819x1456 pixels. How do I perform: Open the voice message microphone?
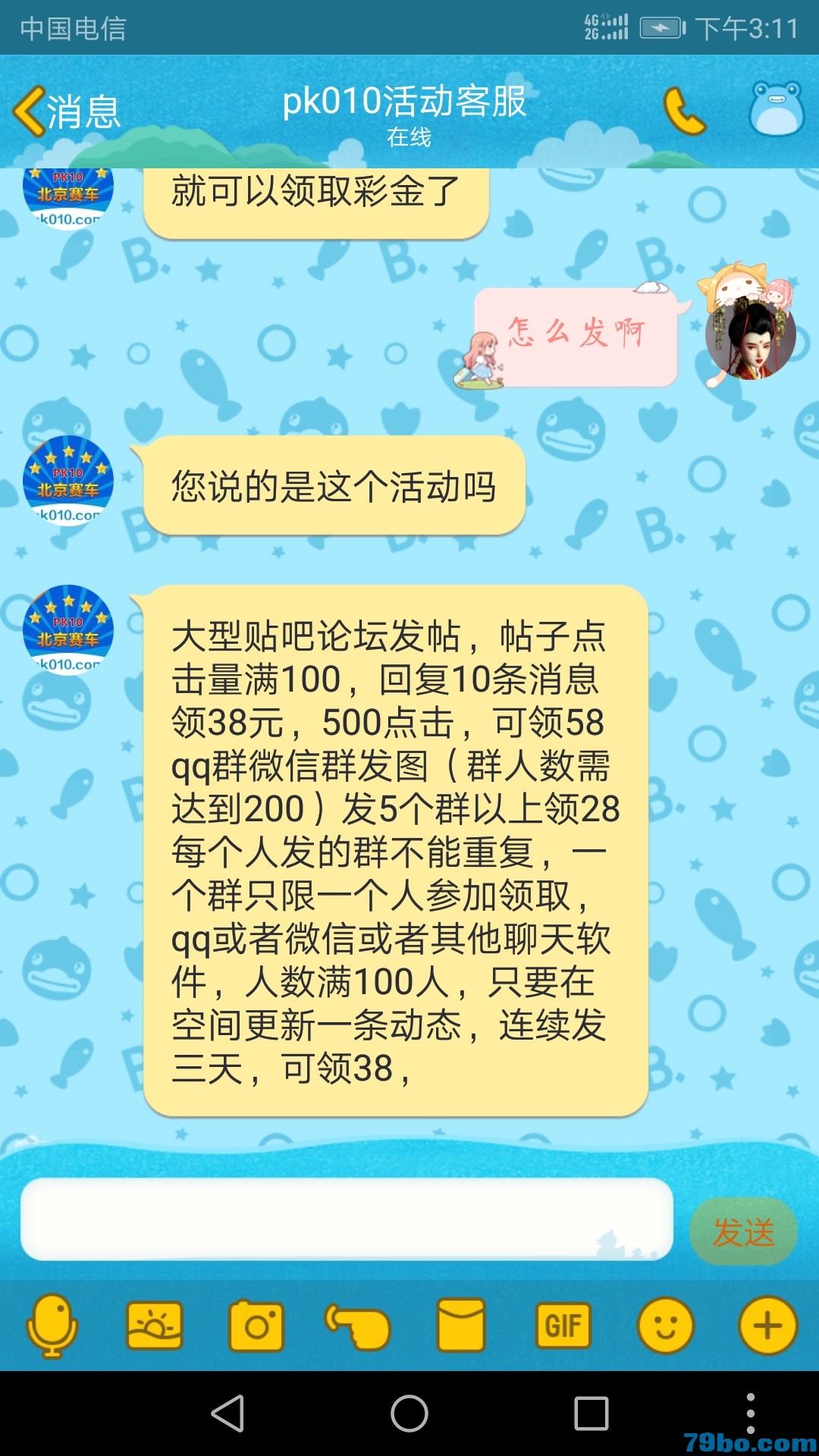click(x=52, y=1326)
